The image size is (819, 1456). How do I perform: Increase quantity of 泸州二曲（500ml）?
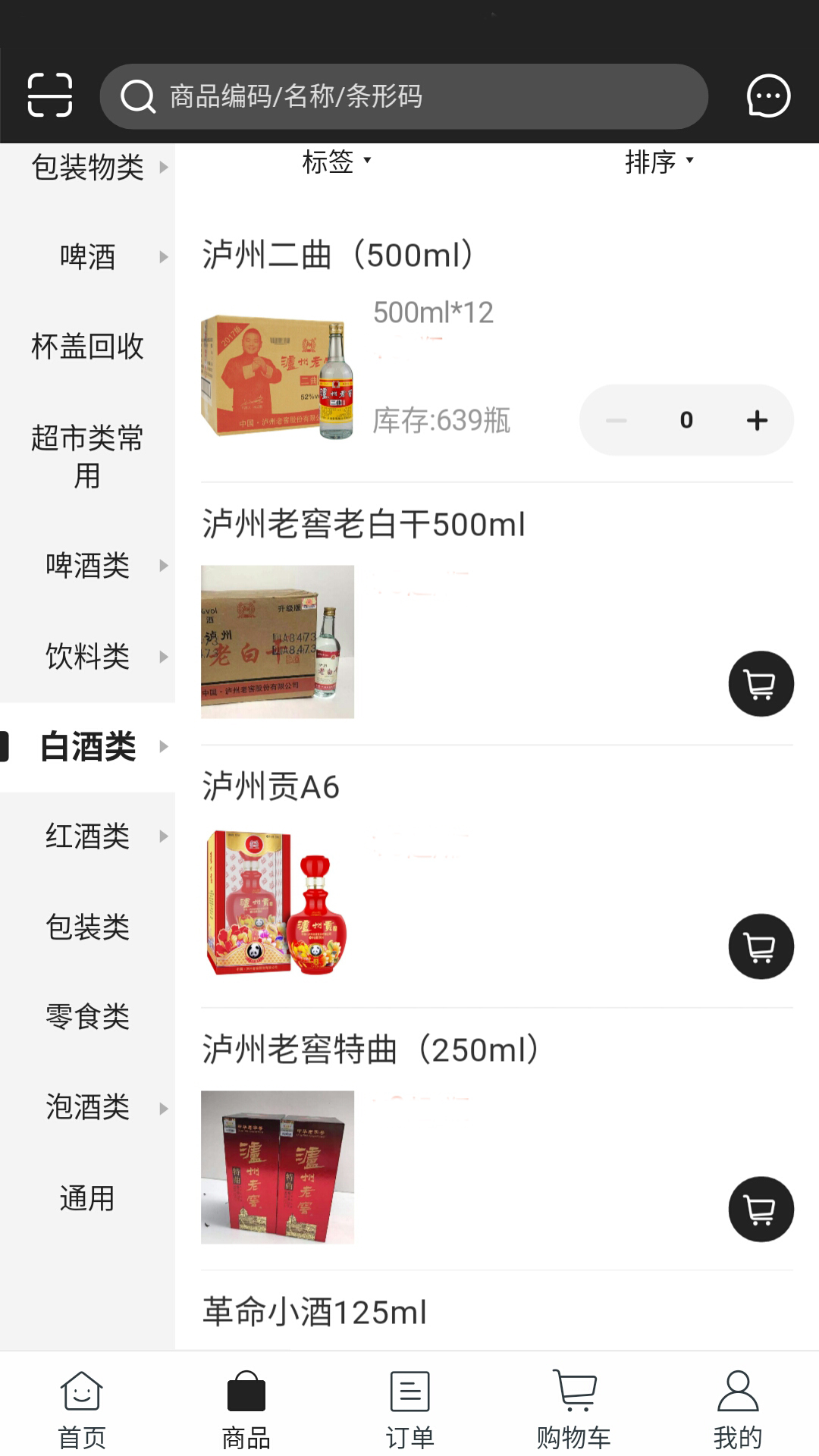(x=757, y=420)
